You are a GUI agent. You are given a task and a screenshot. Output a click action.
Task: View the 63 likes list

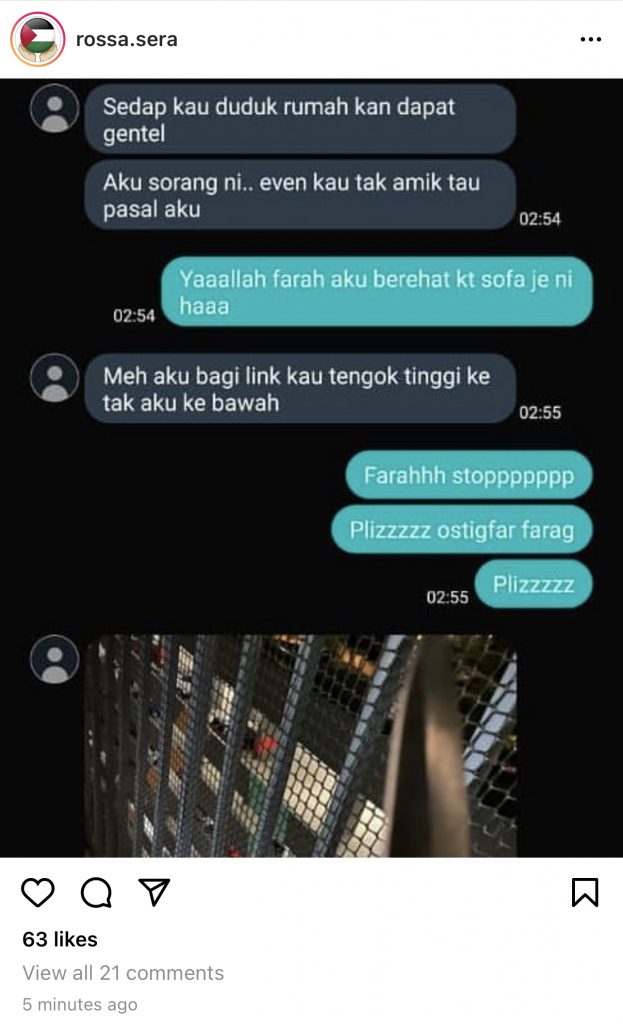(60, 939)
